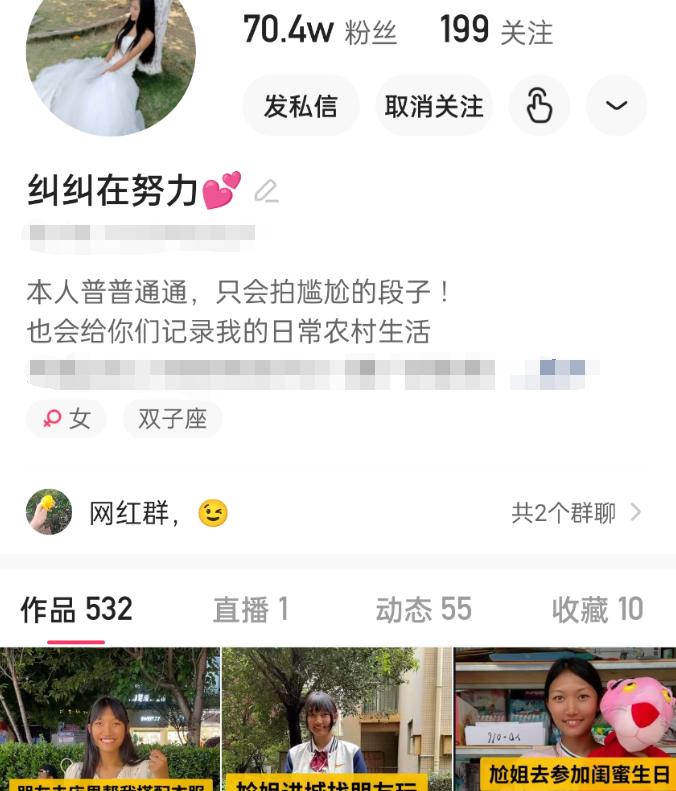This screenshot has width=676, height=791.
Task: Switch to the 直播 1 tab
Action: pyautogui.click(x=250, y=609)
